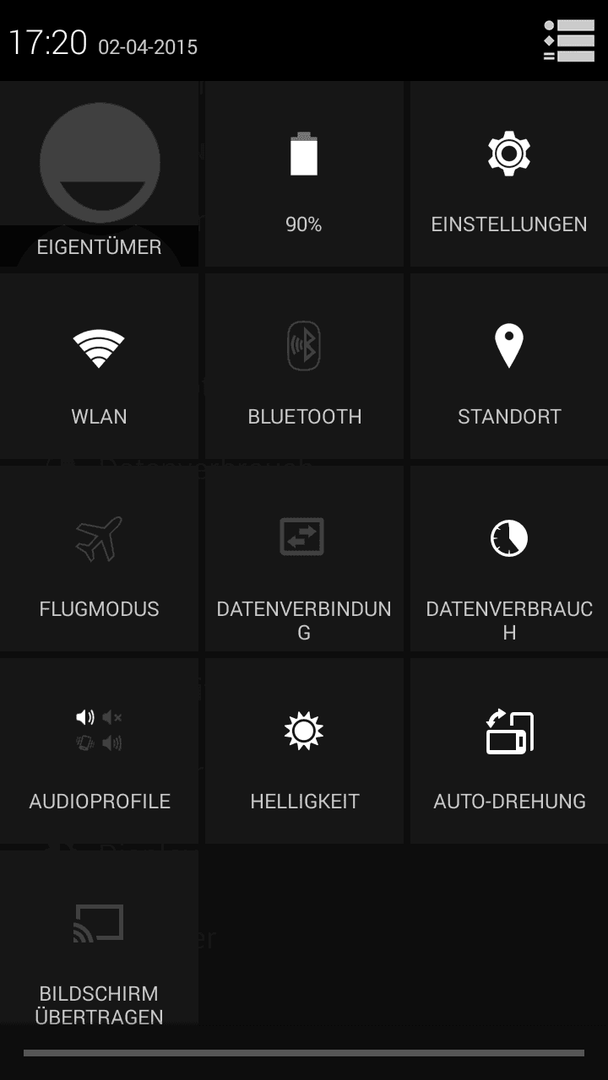Change Audioprofile
The height and width of the screenshot is (1080, 608).
click(99, 751)
